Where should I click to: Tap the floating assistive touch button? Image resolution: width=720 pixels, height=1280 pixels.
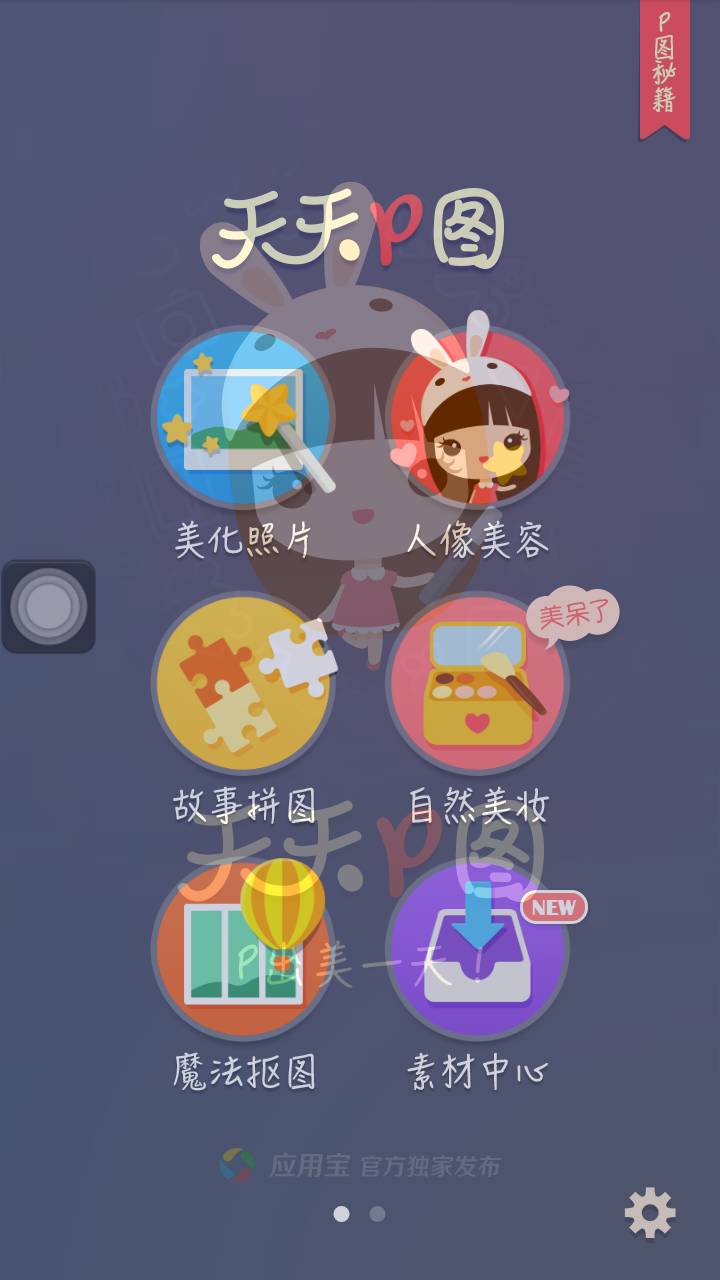pyautogui.click(x=48, y=607)
